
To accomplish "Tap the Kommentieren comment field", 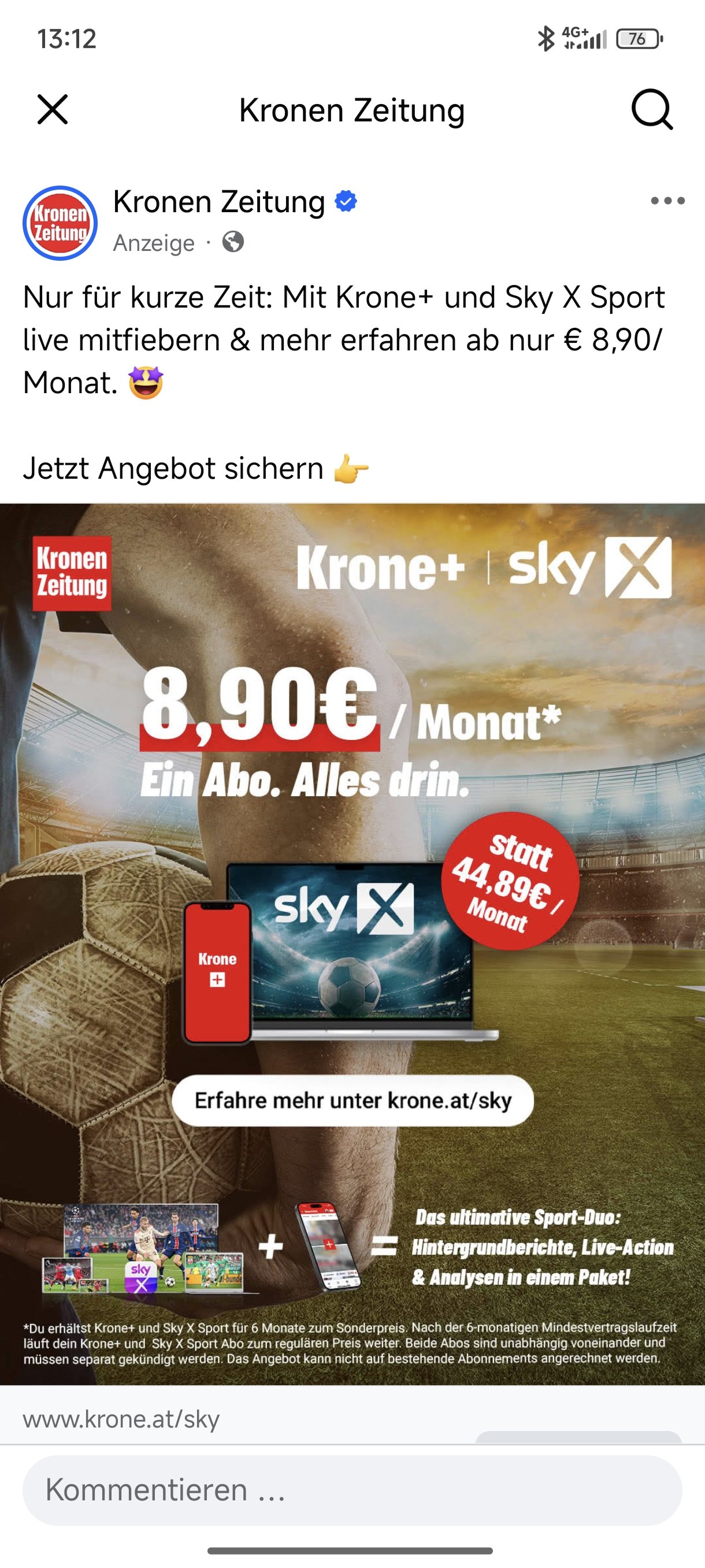I will [x=352, y=1489].
